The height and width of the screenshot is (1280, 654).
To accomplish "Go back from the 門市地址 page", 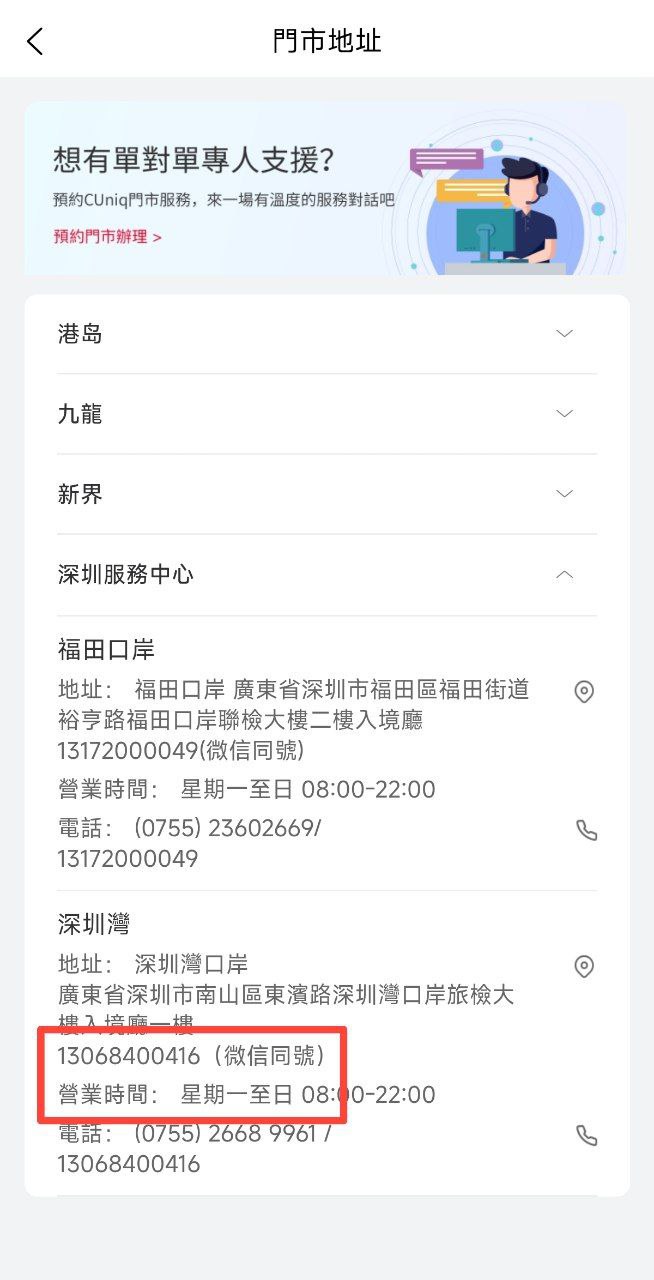I will click(35, 41).
